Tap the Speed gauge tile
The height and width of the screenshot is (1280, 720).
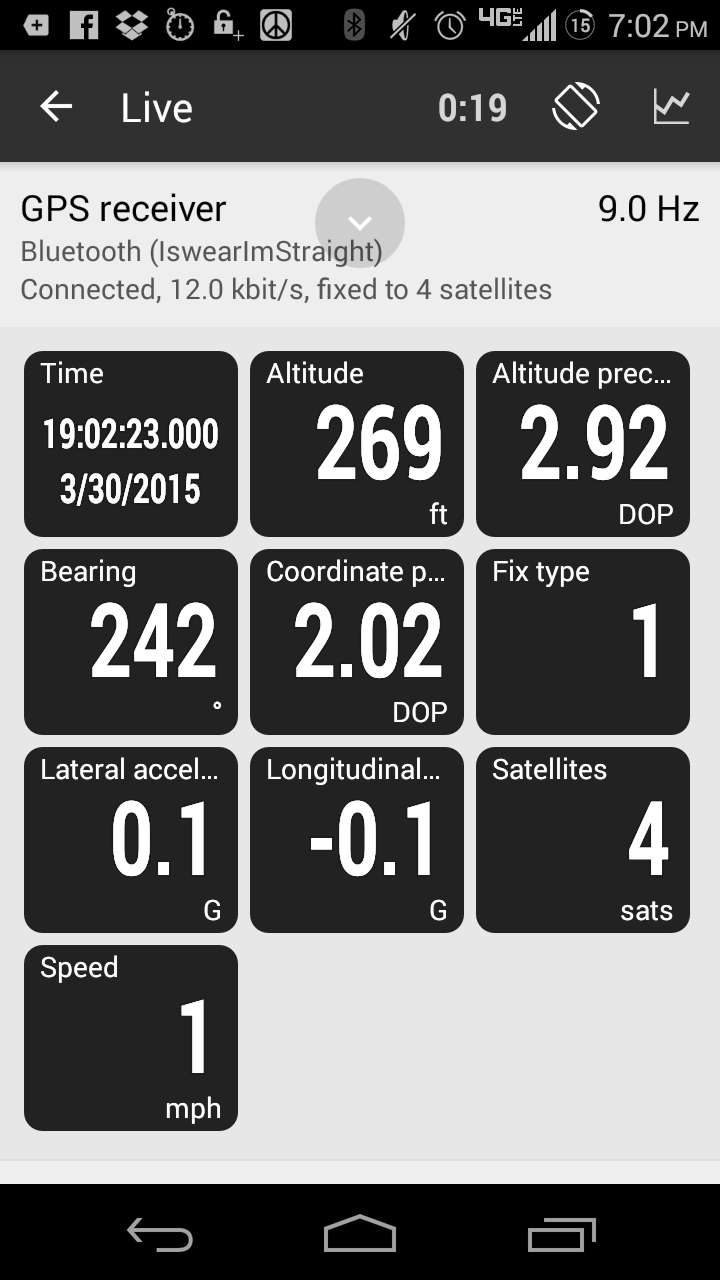(x=130, y=1038)
